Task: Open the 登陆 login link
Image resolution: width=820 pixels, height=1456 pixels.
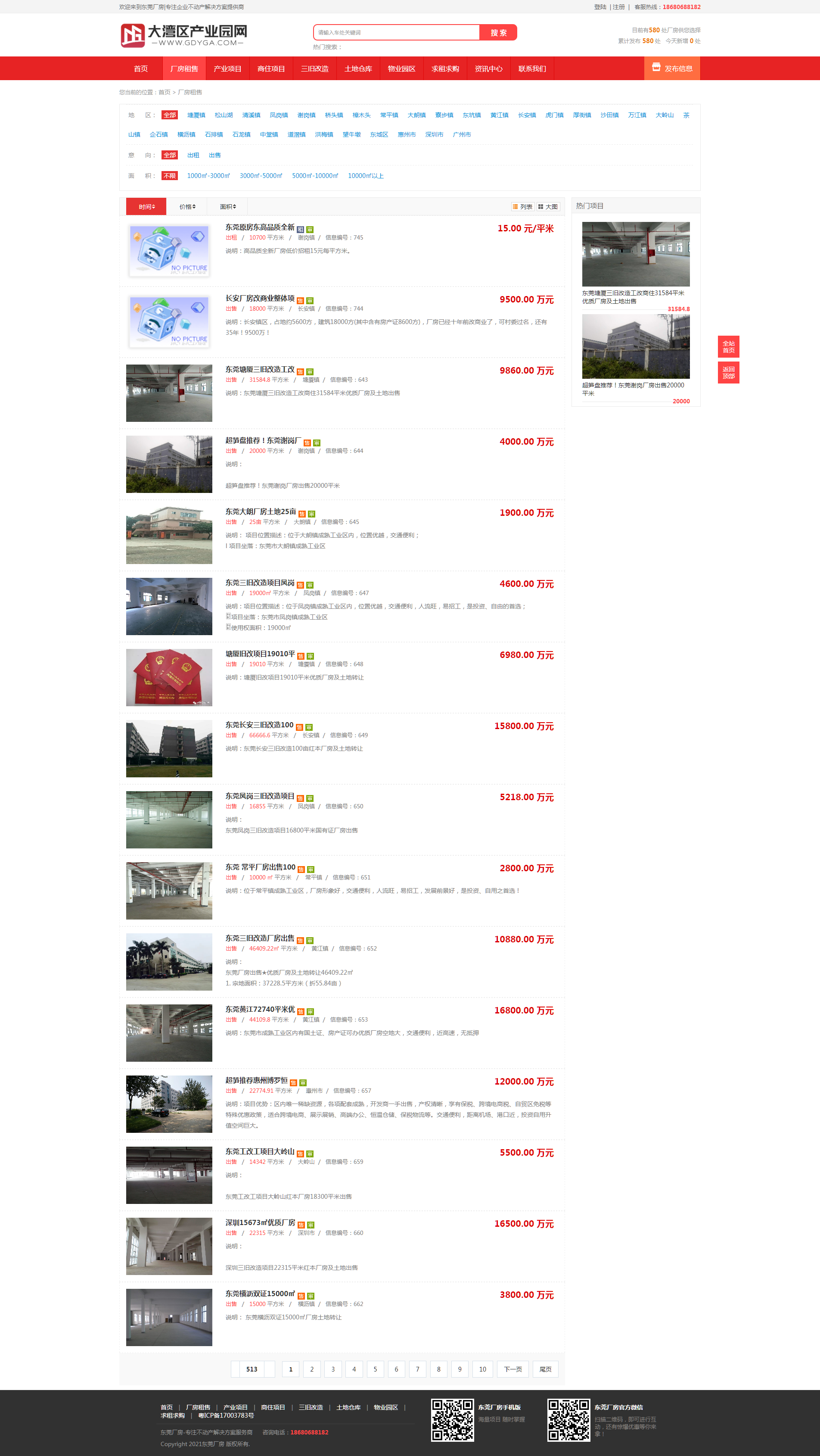Action: pos(600,7)
